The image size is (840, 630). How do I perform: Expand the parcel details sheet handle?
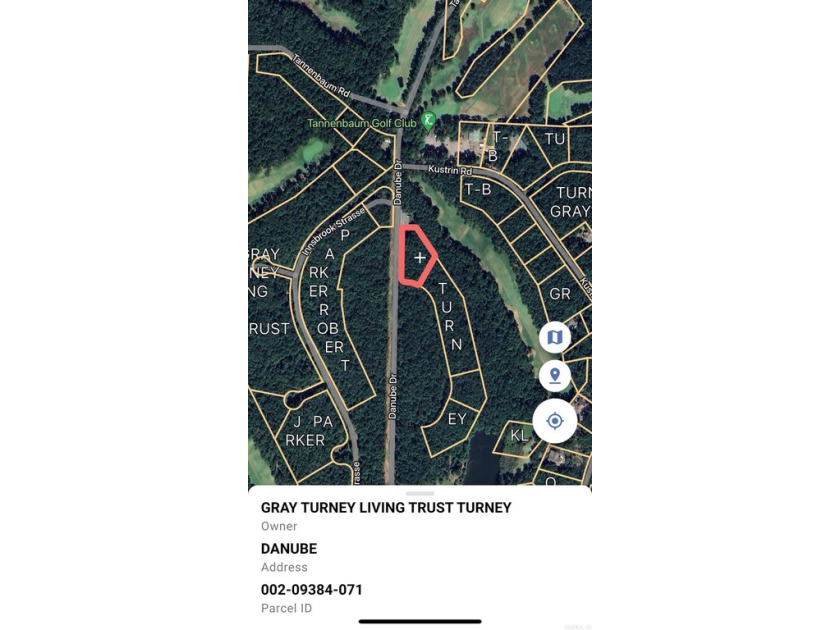[420, 494]
